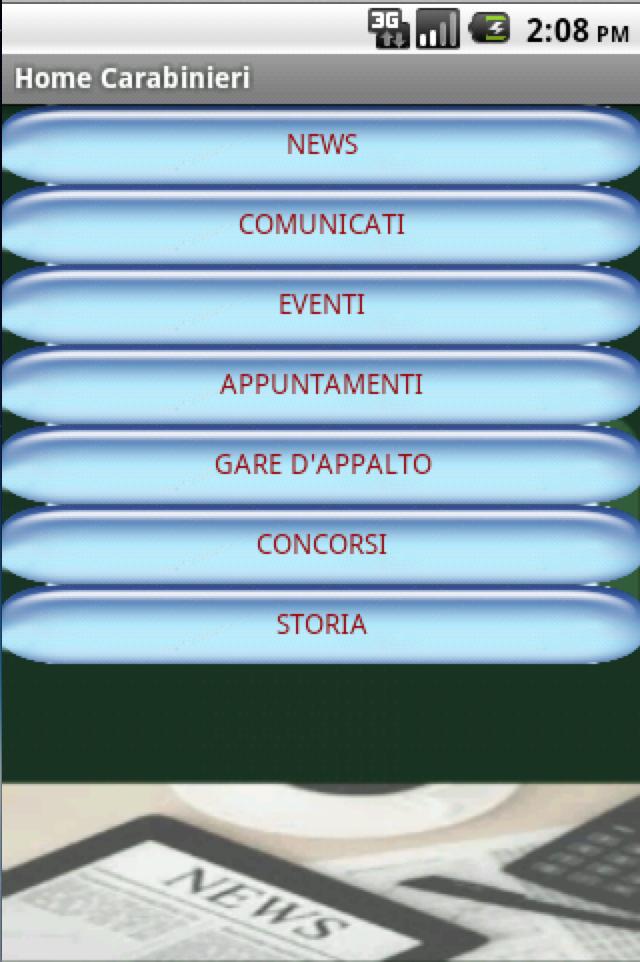Select the COMUNICATI button
Screen dimensions: 640x962
321,225
